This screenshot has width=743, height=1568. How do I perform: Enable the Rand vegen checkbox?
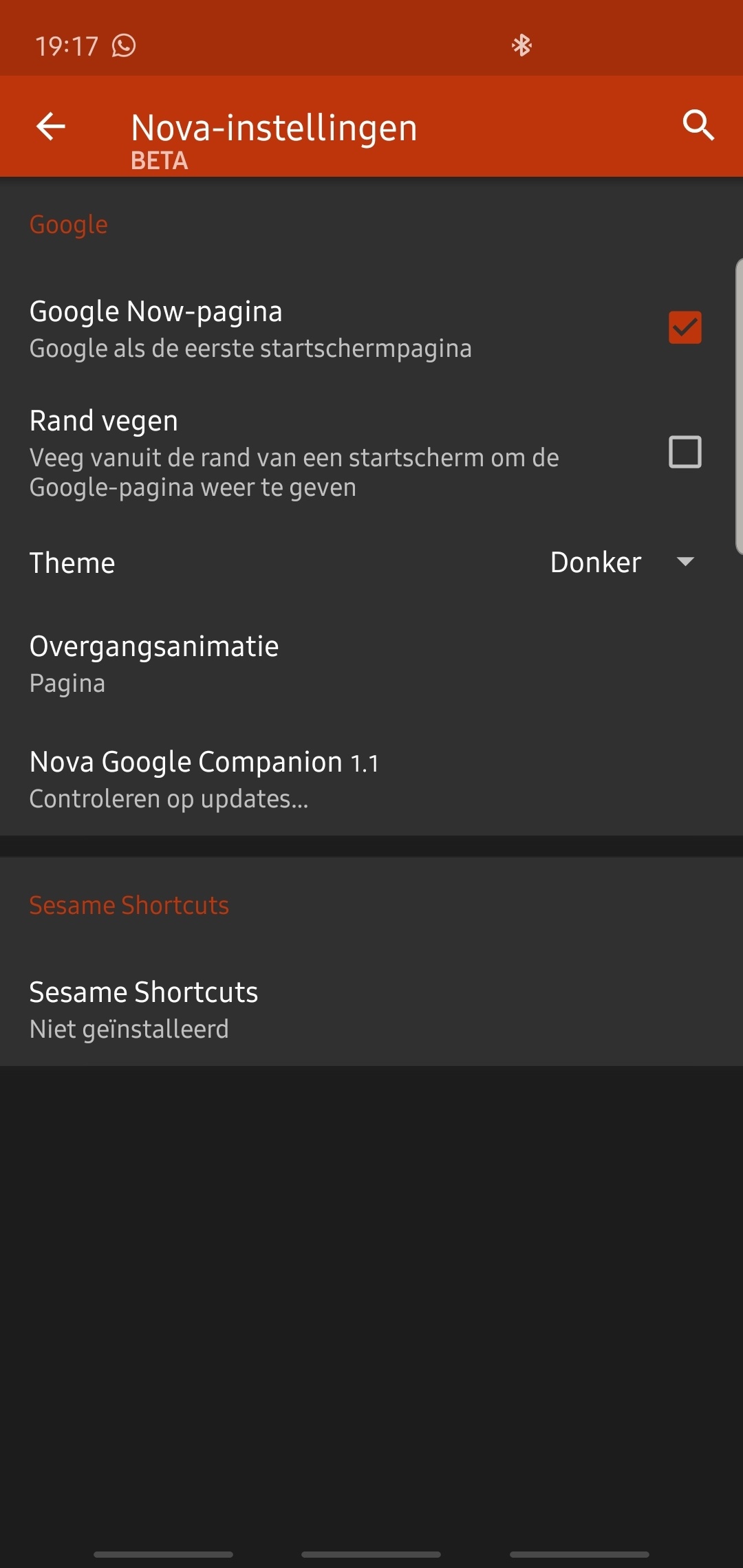click(x=685, y=453)
